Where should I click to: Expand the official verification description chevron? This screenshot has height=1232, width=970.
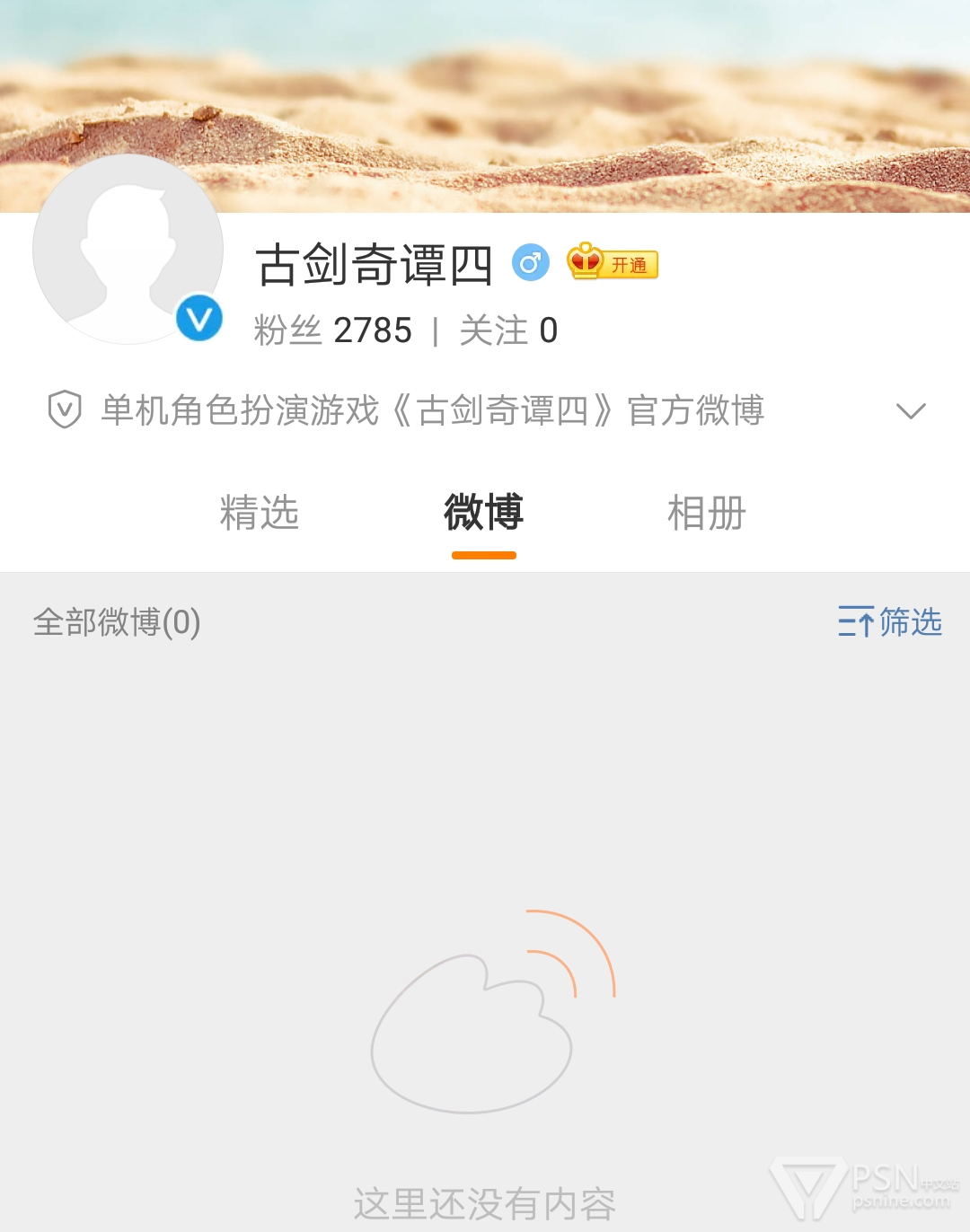pos(911,411)
